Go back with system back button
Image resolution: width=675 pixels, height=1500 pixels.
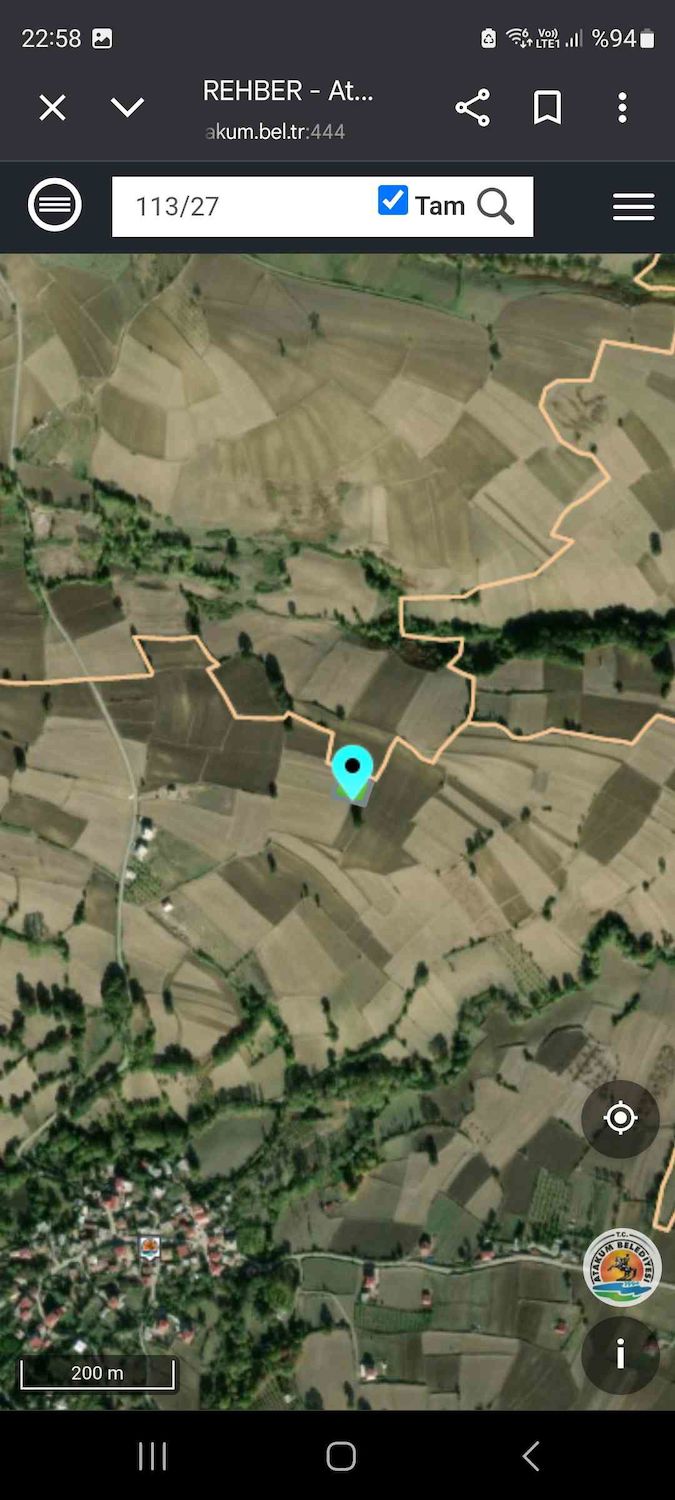click(530, 1456)
